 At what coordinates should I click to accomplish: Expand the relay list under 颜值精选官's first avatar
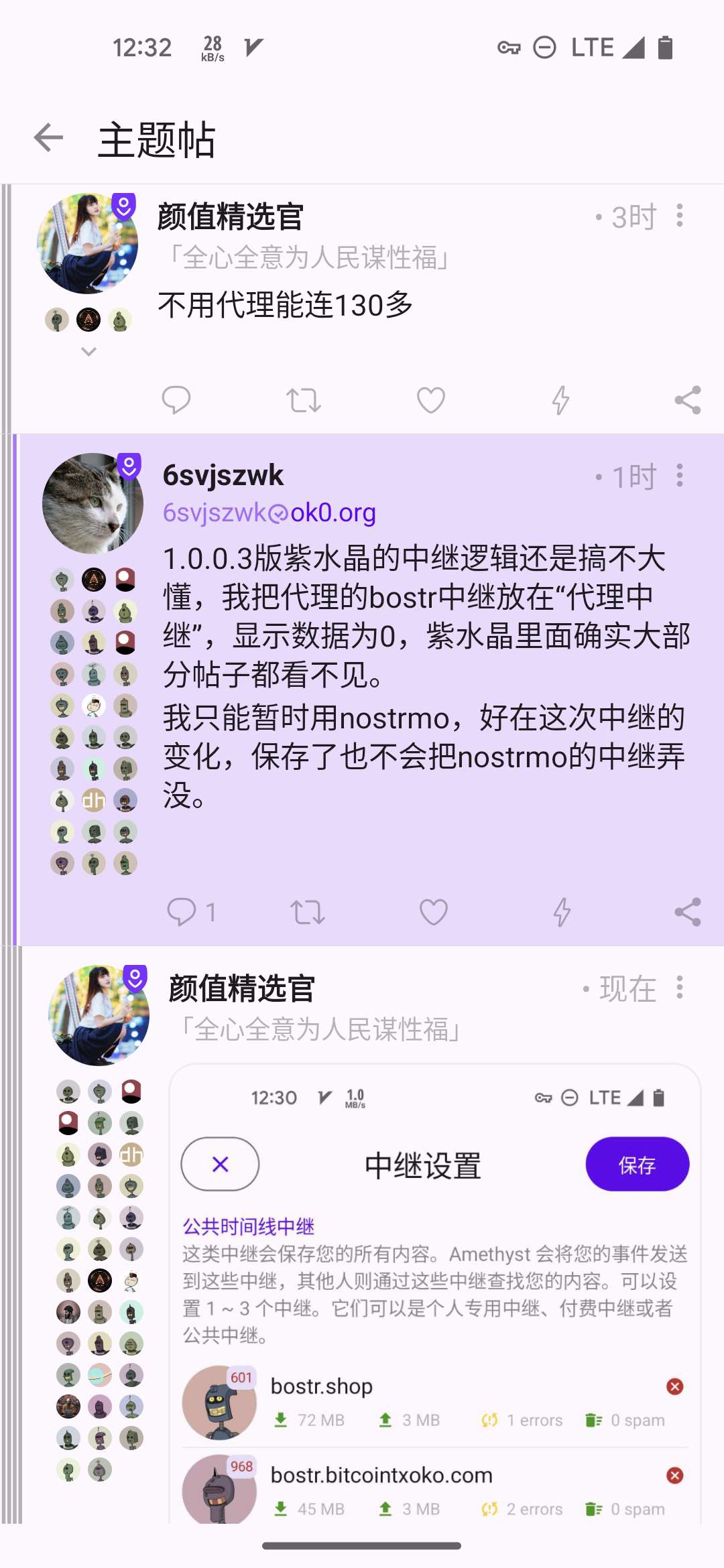(x=88, y=351)
